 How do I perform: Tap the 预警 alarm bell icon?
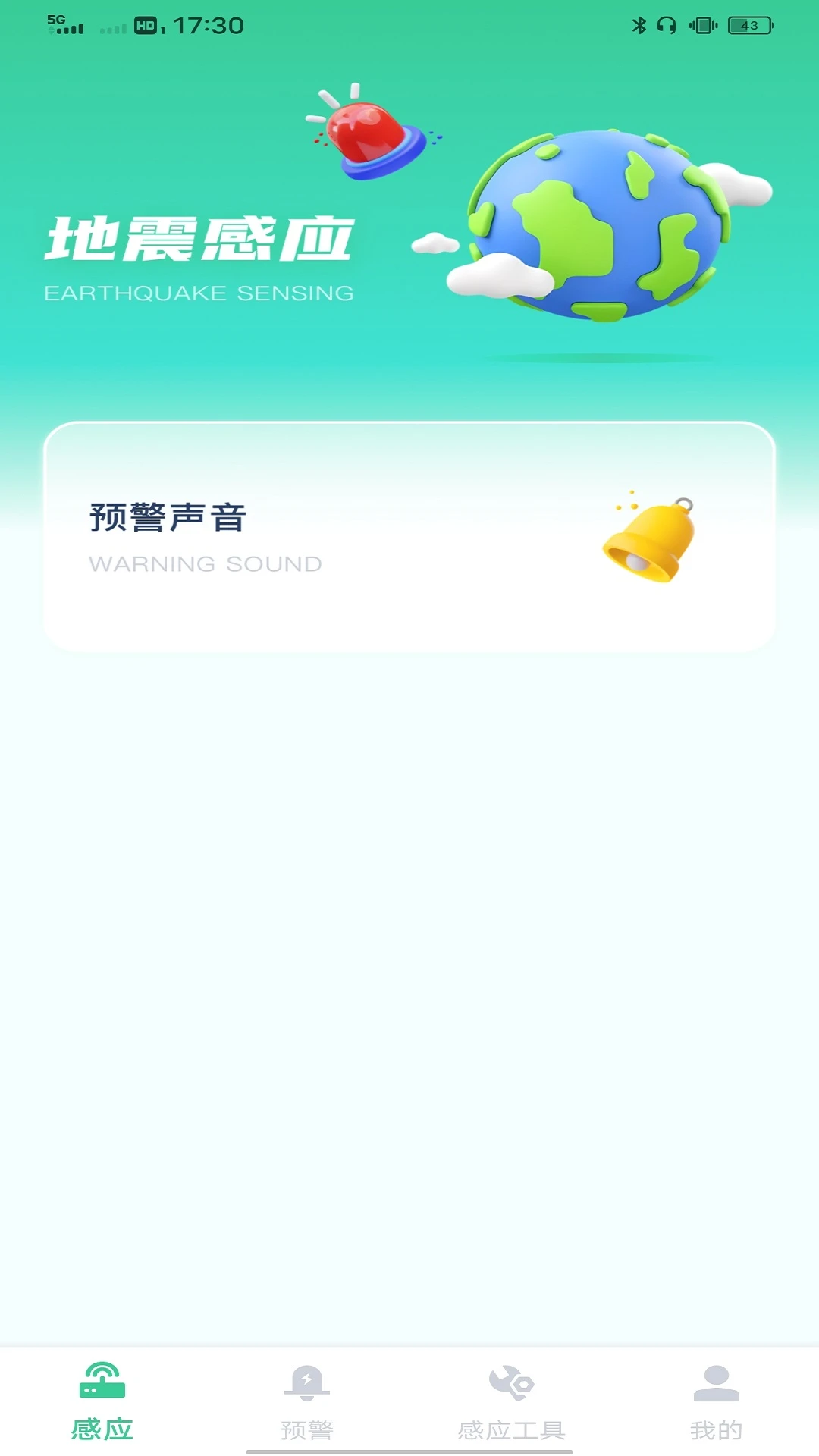tap(308, 1382)
